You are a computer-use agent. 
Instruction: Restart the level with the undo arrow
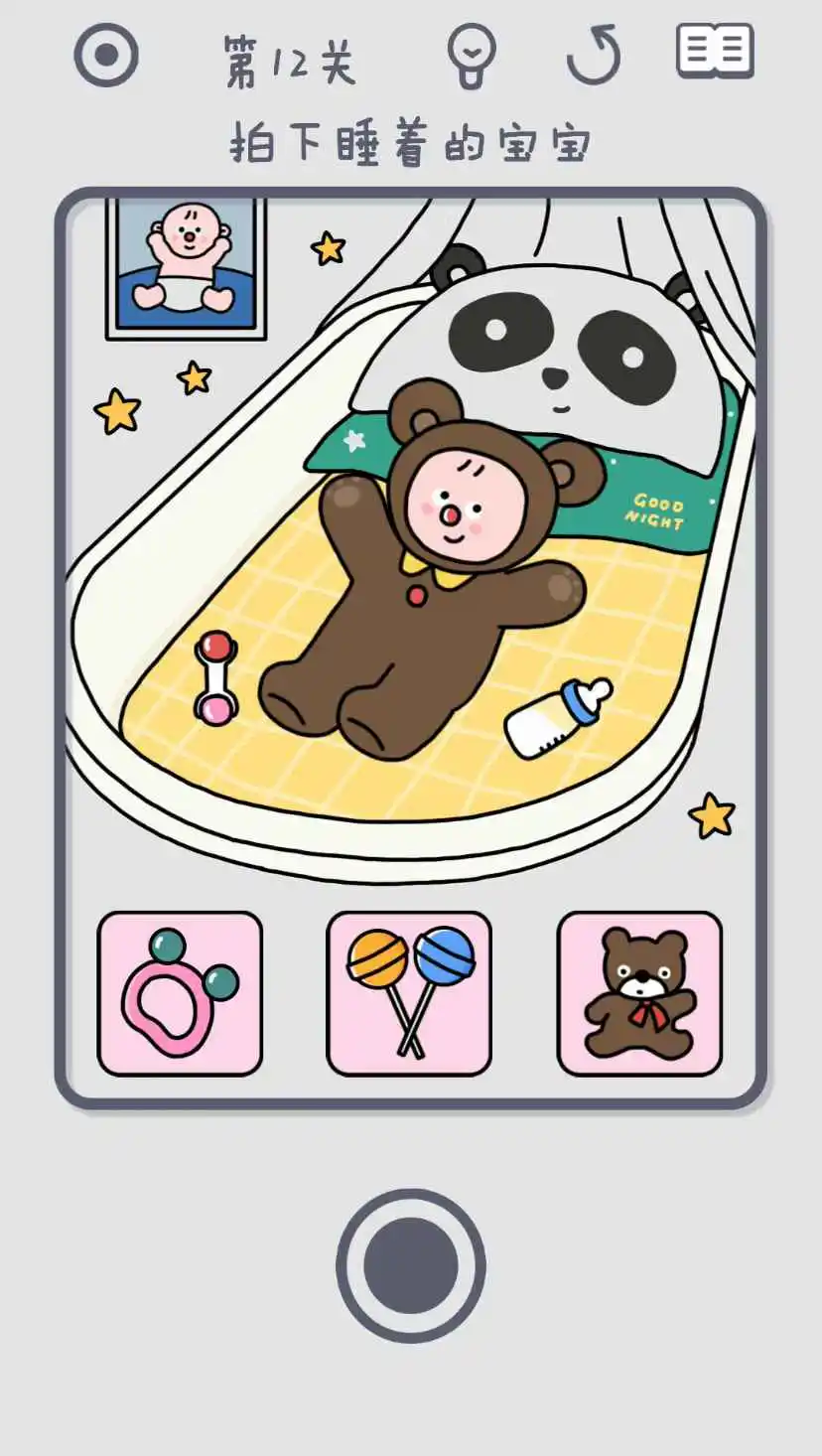pos(594,55)
